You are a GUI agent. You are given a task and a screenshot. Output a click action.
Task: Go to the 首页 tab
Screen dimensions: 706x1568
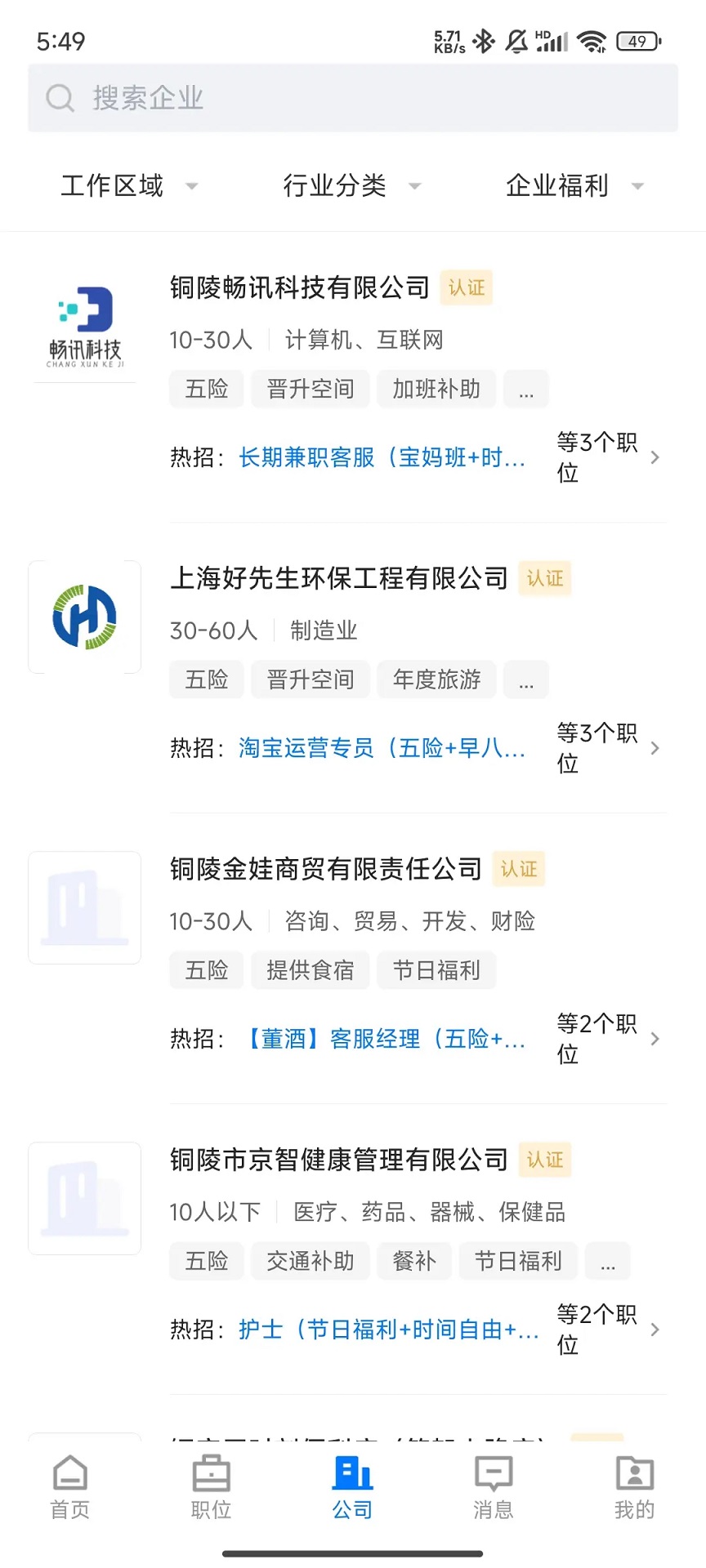pyautogui.click(x=70, y=1488)
